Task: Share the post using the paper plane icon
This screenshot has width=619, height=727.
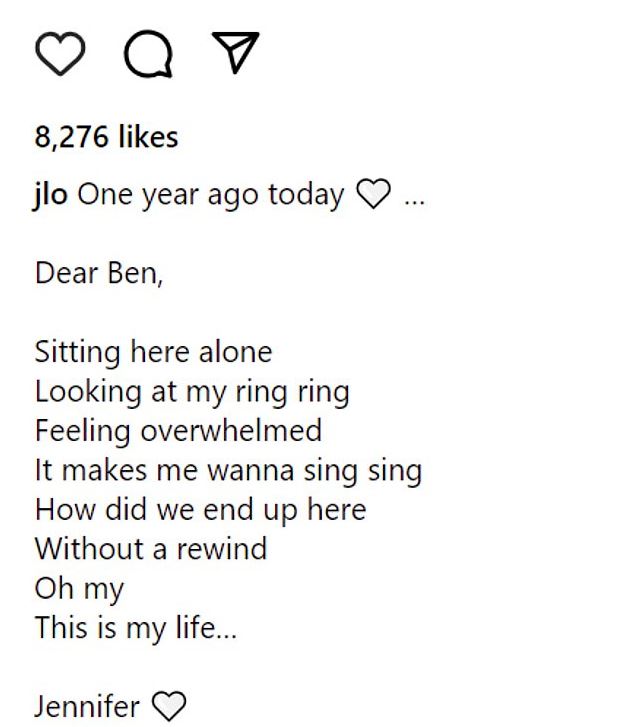Action: point(236,53)
